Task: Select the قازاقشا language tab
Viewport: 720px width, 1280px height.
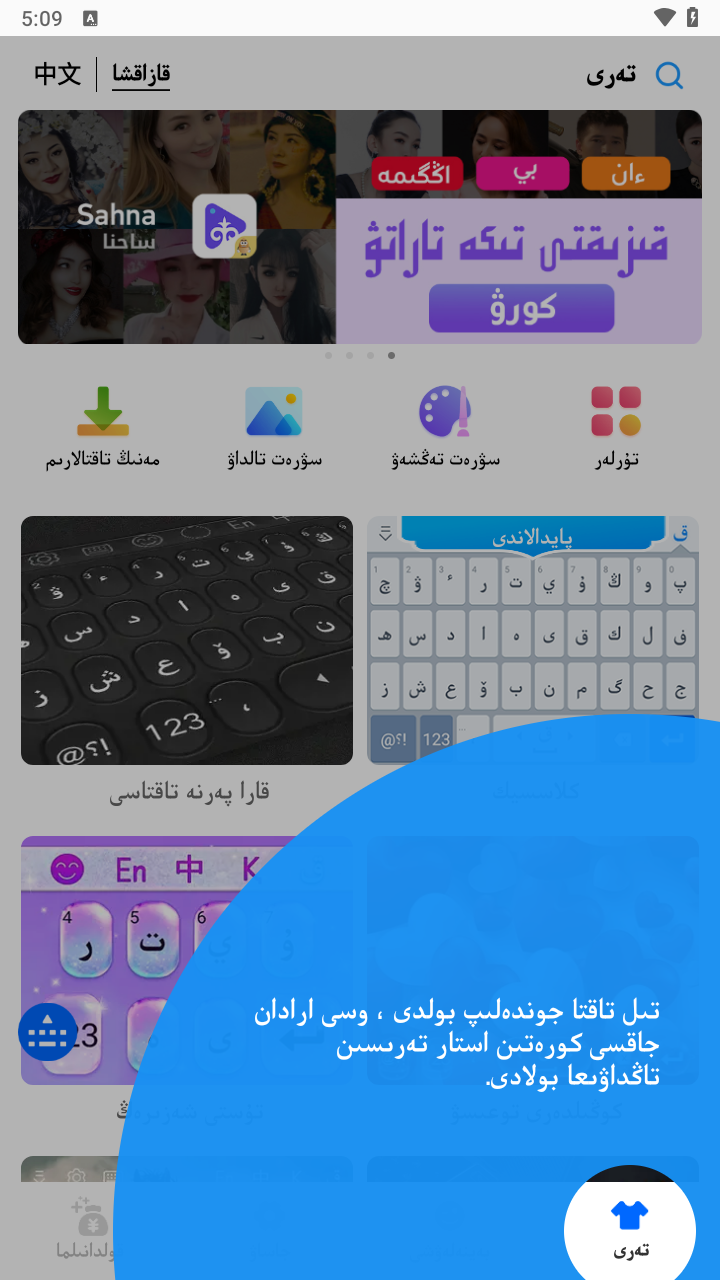Action: point(141,74)
